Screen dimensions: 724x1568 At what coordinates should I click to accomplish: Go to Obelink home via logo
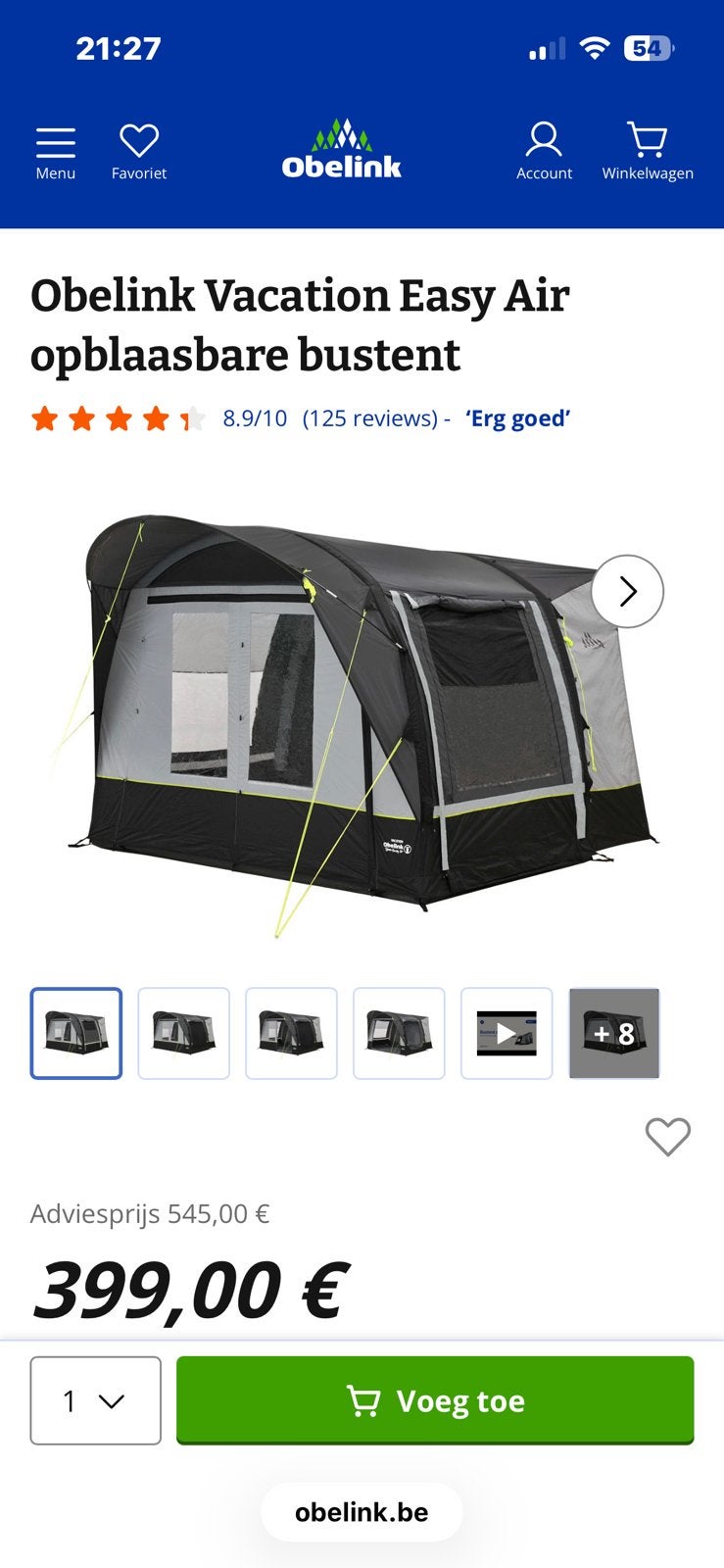coord(342,150)
